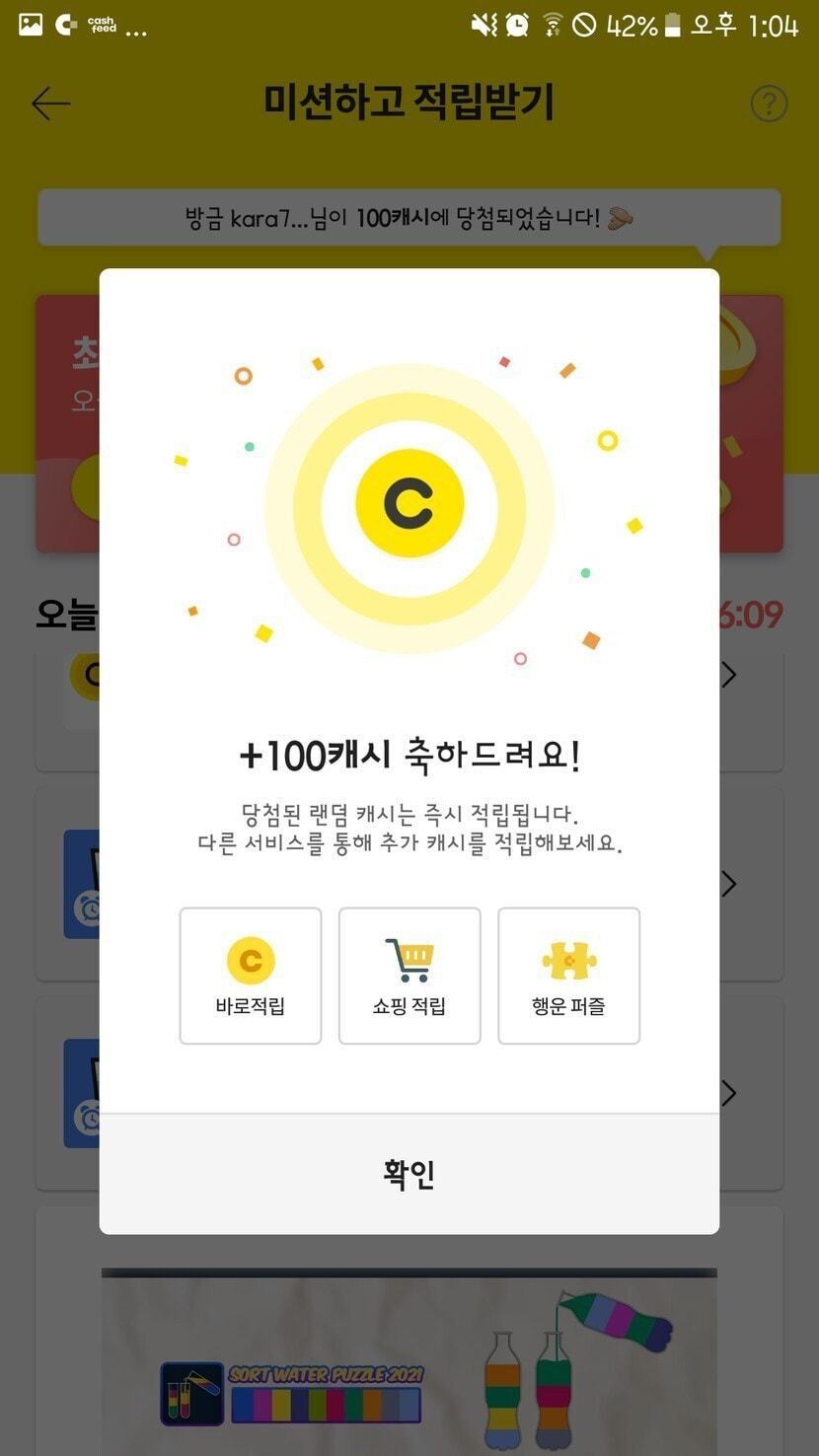Select the 쇼핑 적립 option
Image resolution: width=819 pixels, height=1456 pixels.
click(409, 976)
